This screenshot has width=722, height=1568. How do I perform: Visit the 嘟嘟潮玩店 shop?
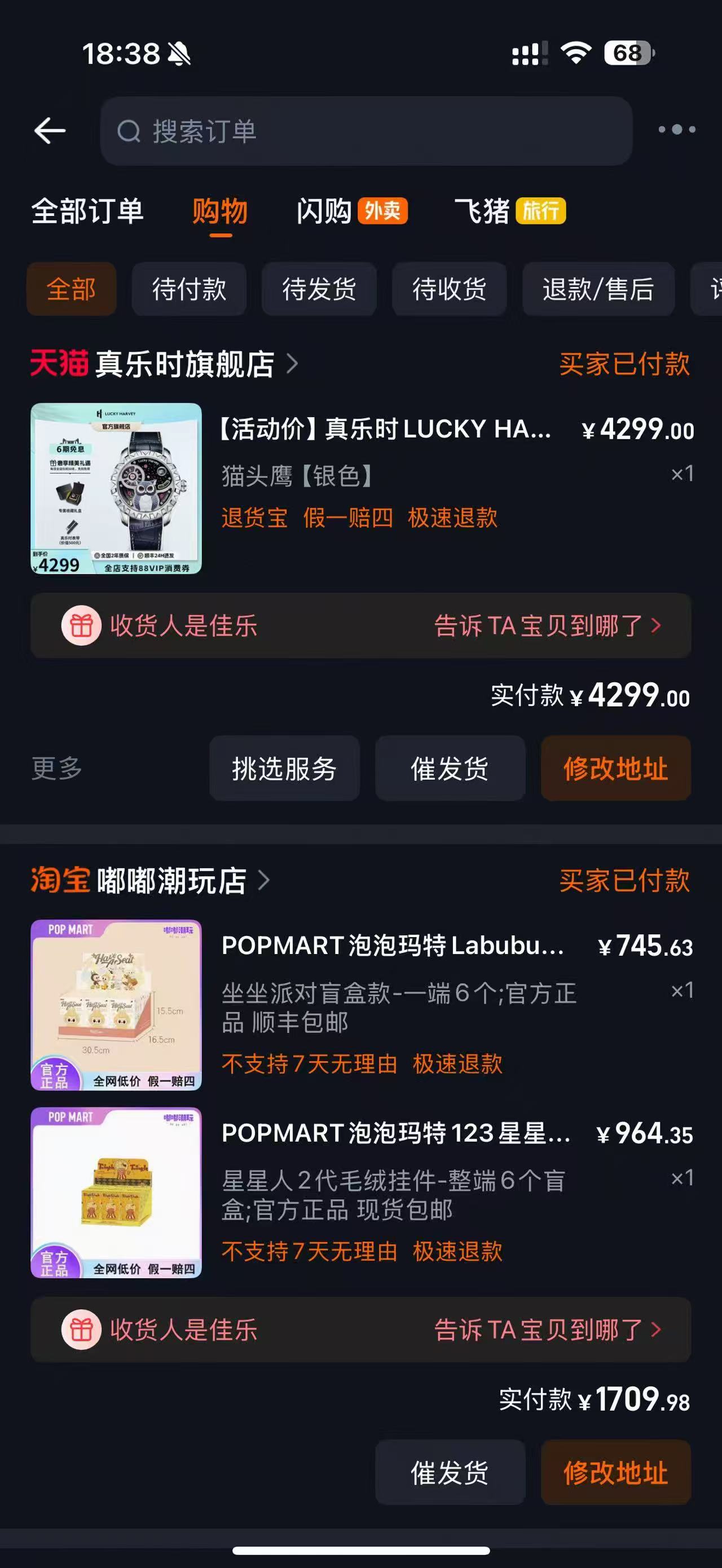pos(171,880)
